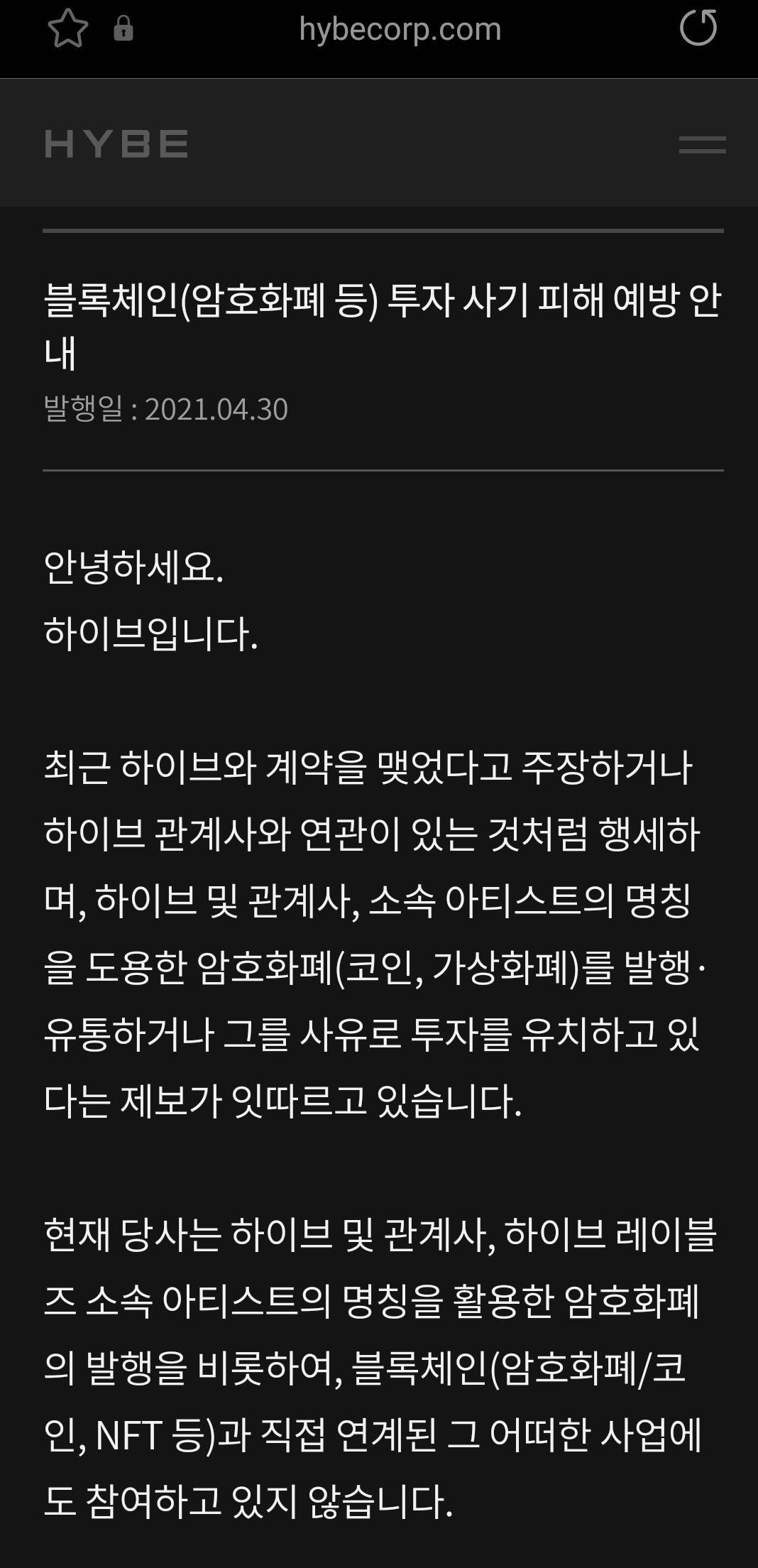Bookmark this page with the star icon
Image resolution: width=758 pixels, height=1568 pixels.
click(67, 30)
